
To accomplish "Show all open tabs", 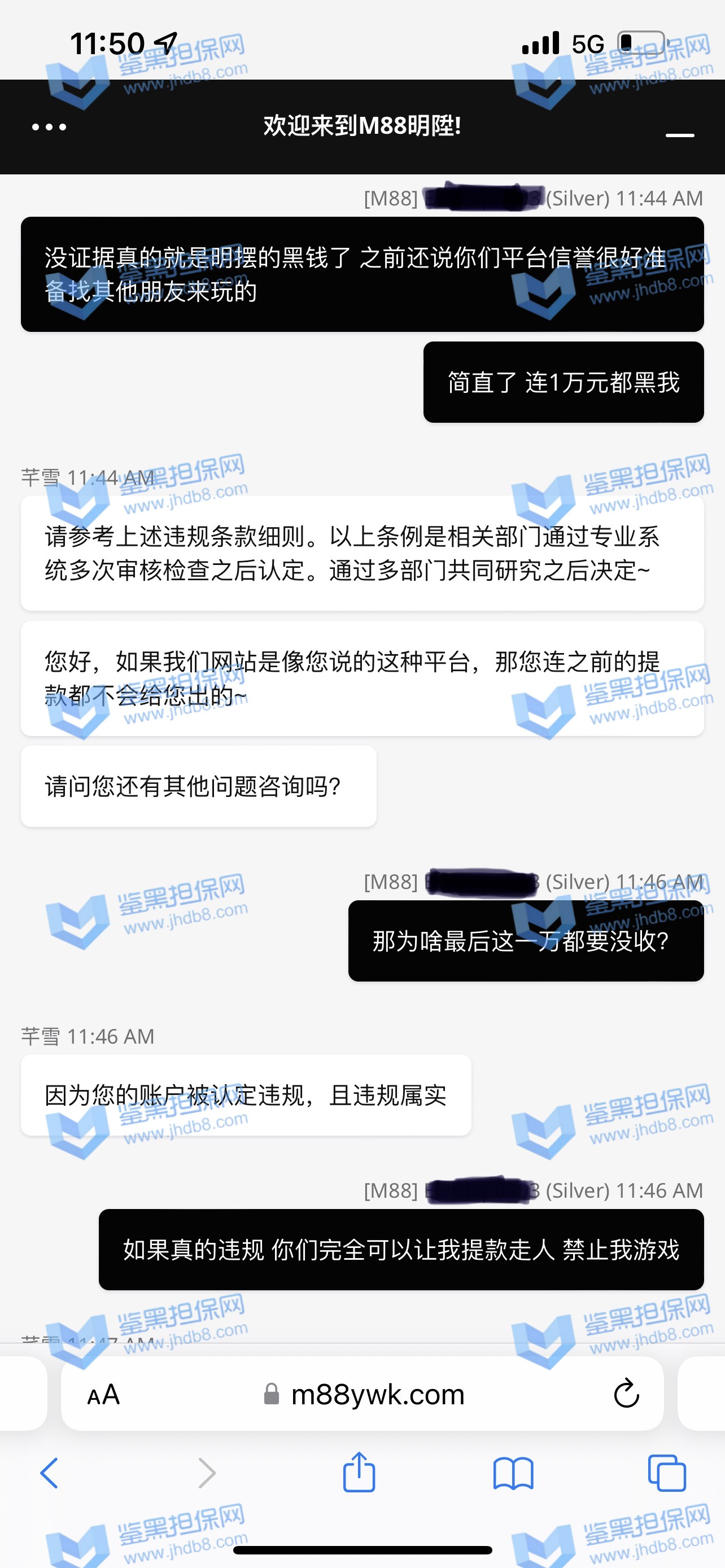I will pos(667,1474).
